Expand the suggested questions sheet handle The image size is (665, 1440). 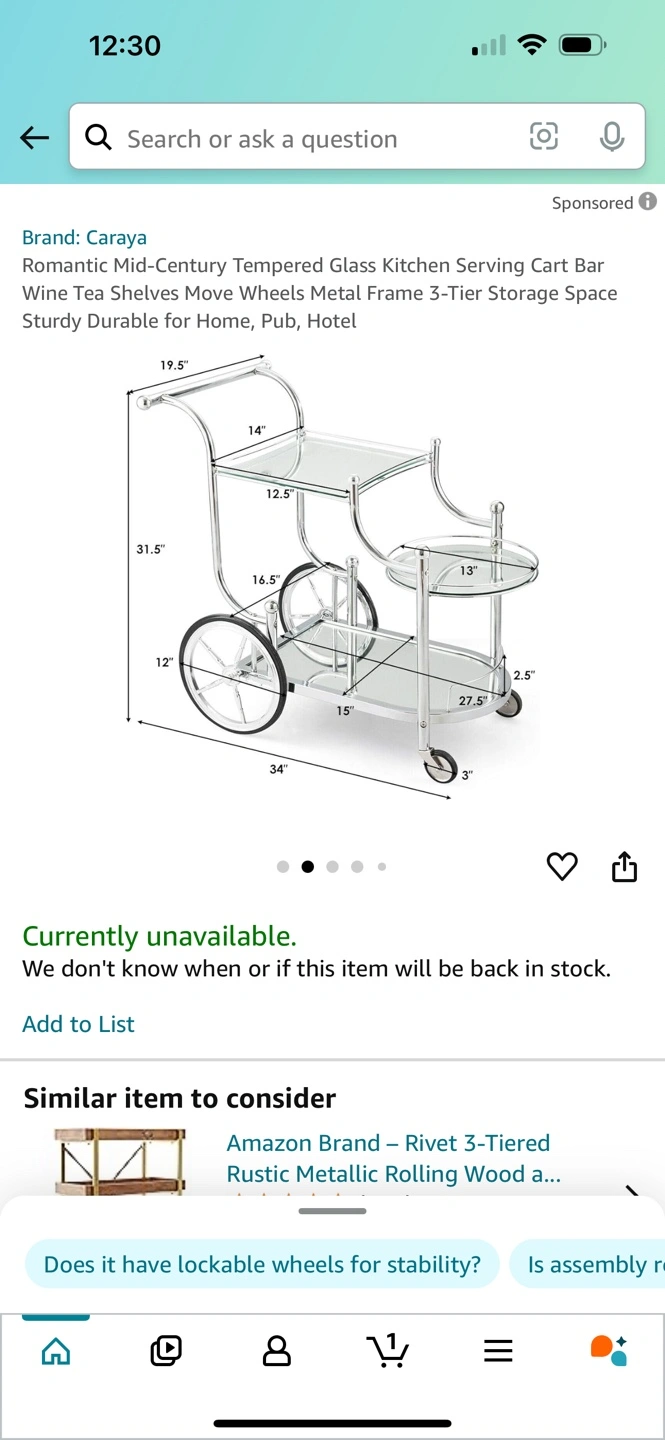pos(332,1211)
